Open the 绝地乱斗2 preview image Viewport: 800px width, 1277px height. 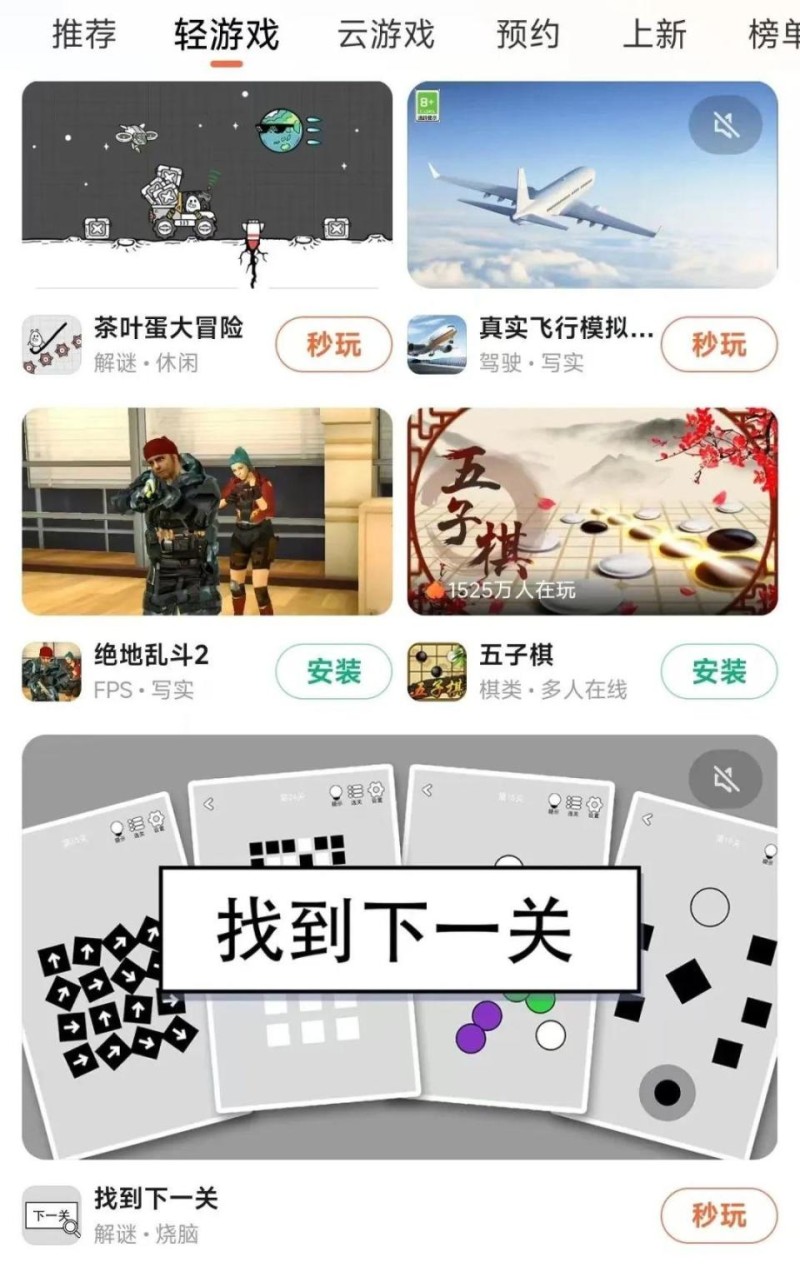click(x=207, y=511)
